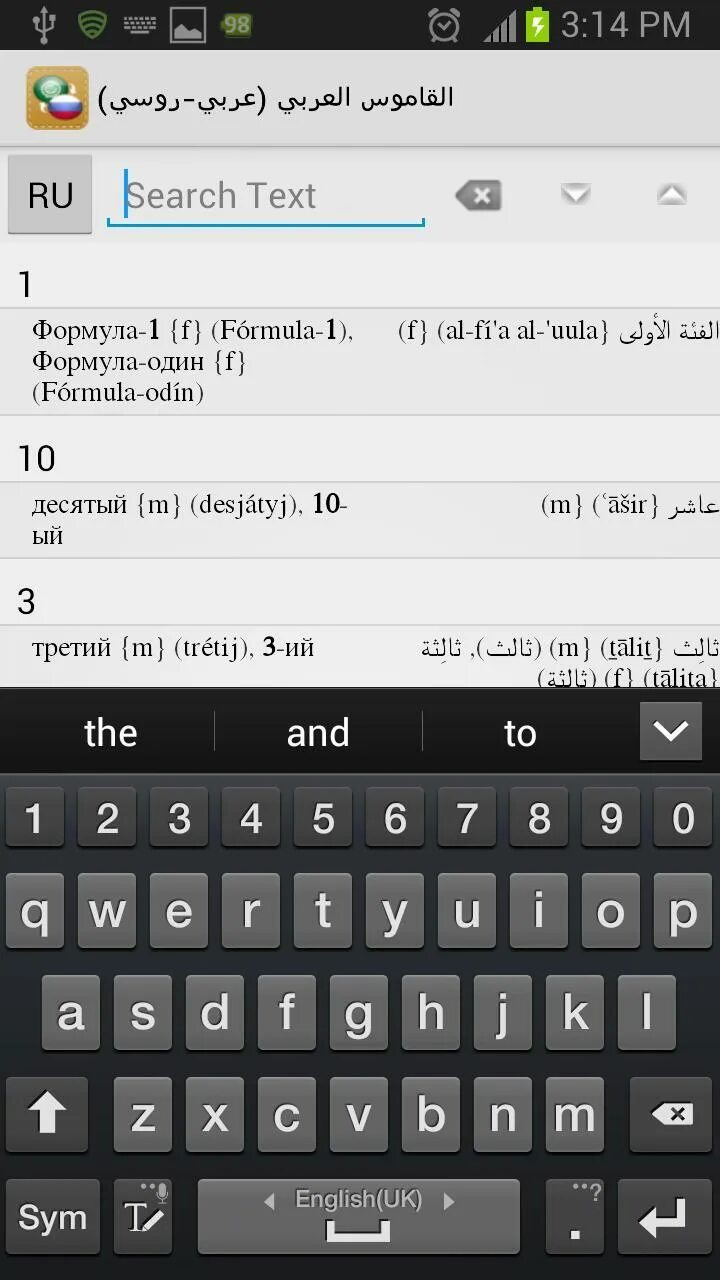Screen dimensions: 720x1280
Task: Hit the keyboard shift key
Action: 47,1114
